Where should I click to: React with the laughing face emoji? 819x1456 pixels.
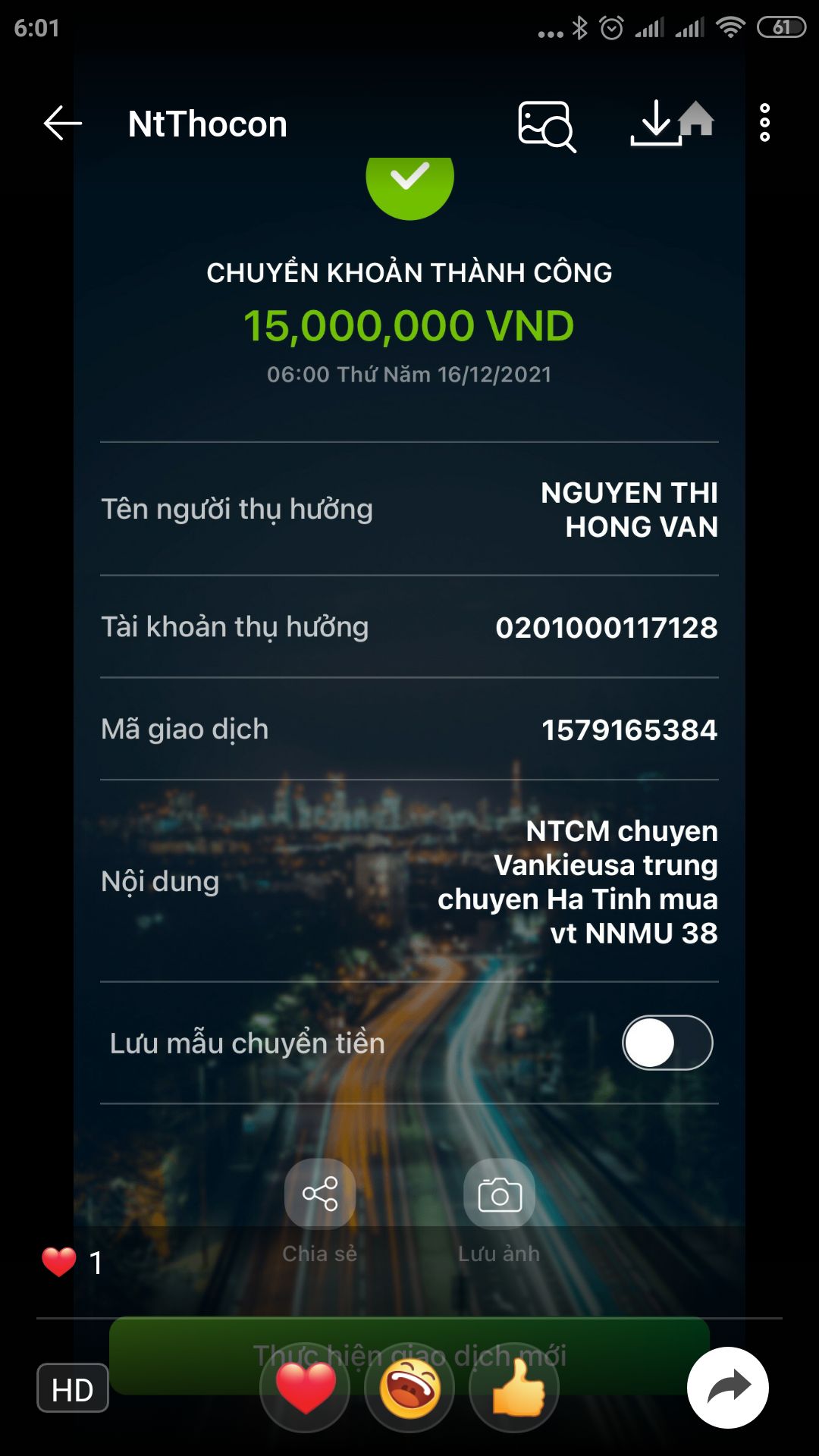pyautogui.click(x=410, y=1388)
